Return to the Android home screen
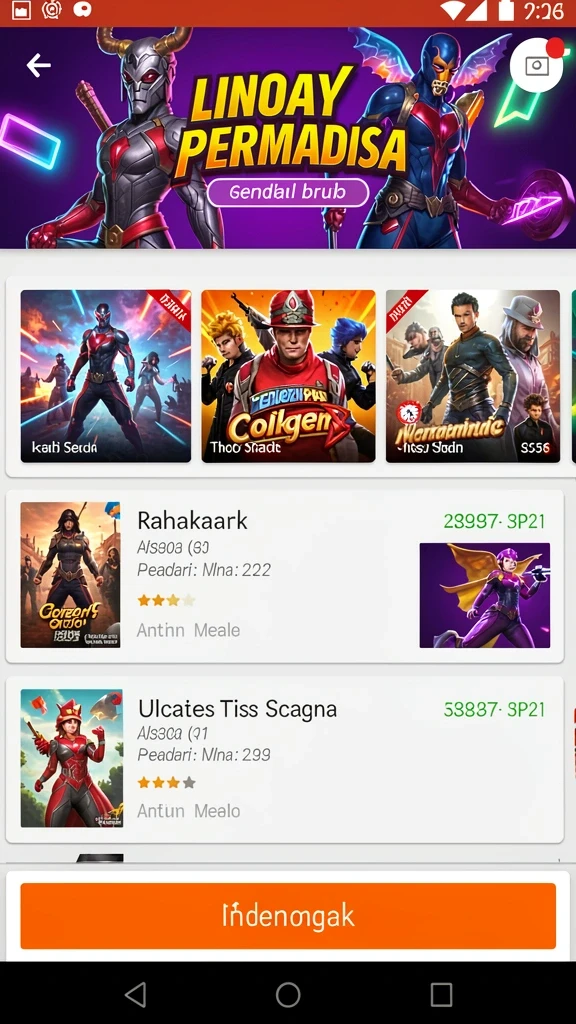Image resolution: width=576 pixels, height=1024 pixels. pos(288,995)
